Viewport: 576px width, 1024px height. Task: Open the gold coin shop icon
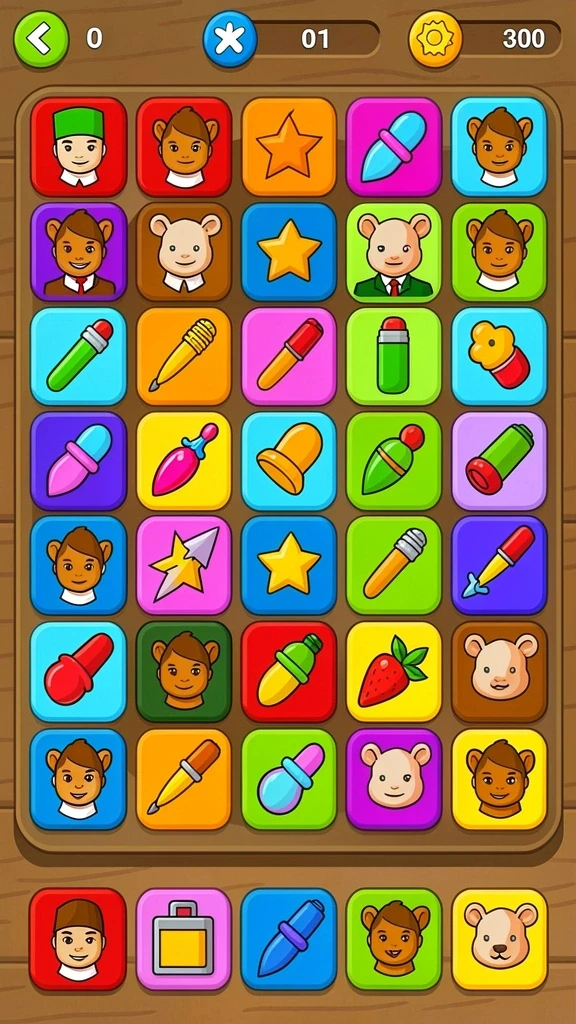[x=435, y=39]
